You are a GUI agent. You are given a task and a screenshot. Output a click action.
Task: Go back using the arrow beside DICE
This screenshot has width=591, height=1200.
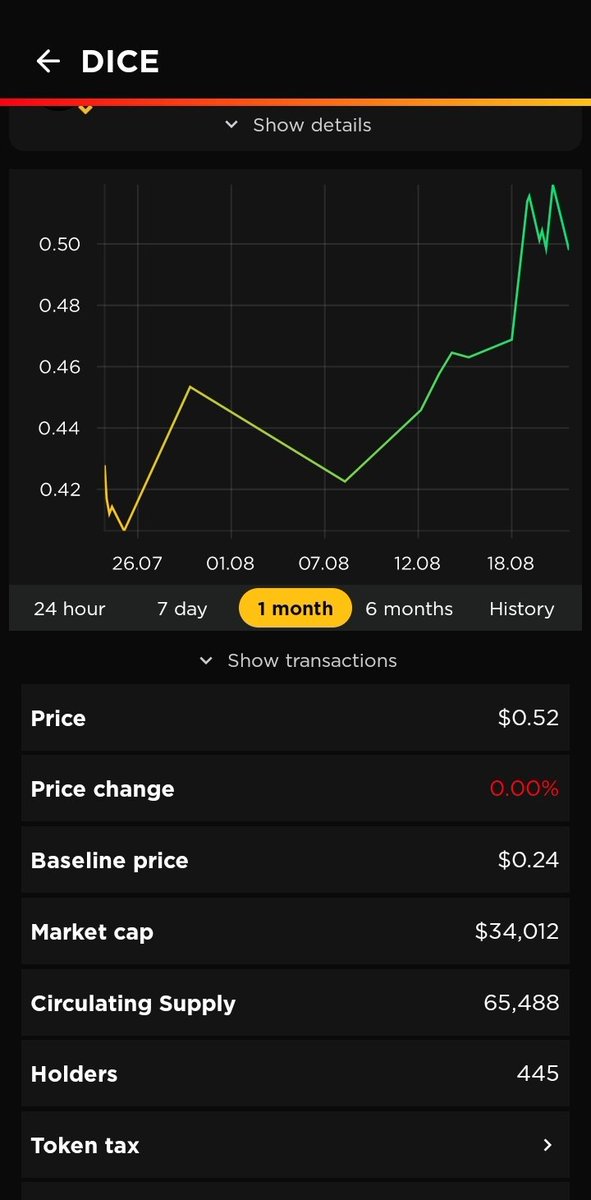pyautogui.click(x=48, y=61)
